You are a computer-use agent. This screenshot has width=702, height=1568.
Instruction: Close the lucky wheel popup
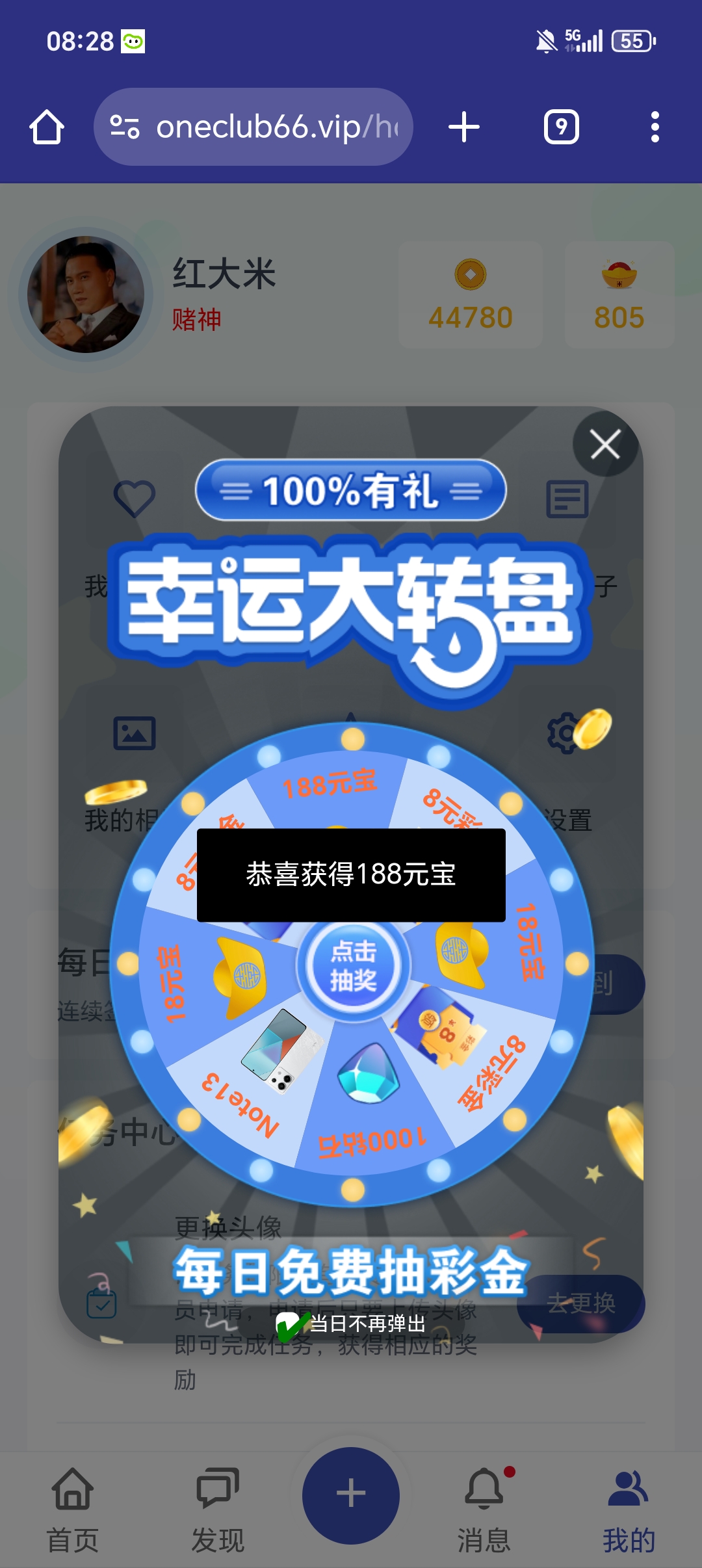pos(605,445)
